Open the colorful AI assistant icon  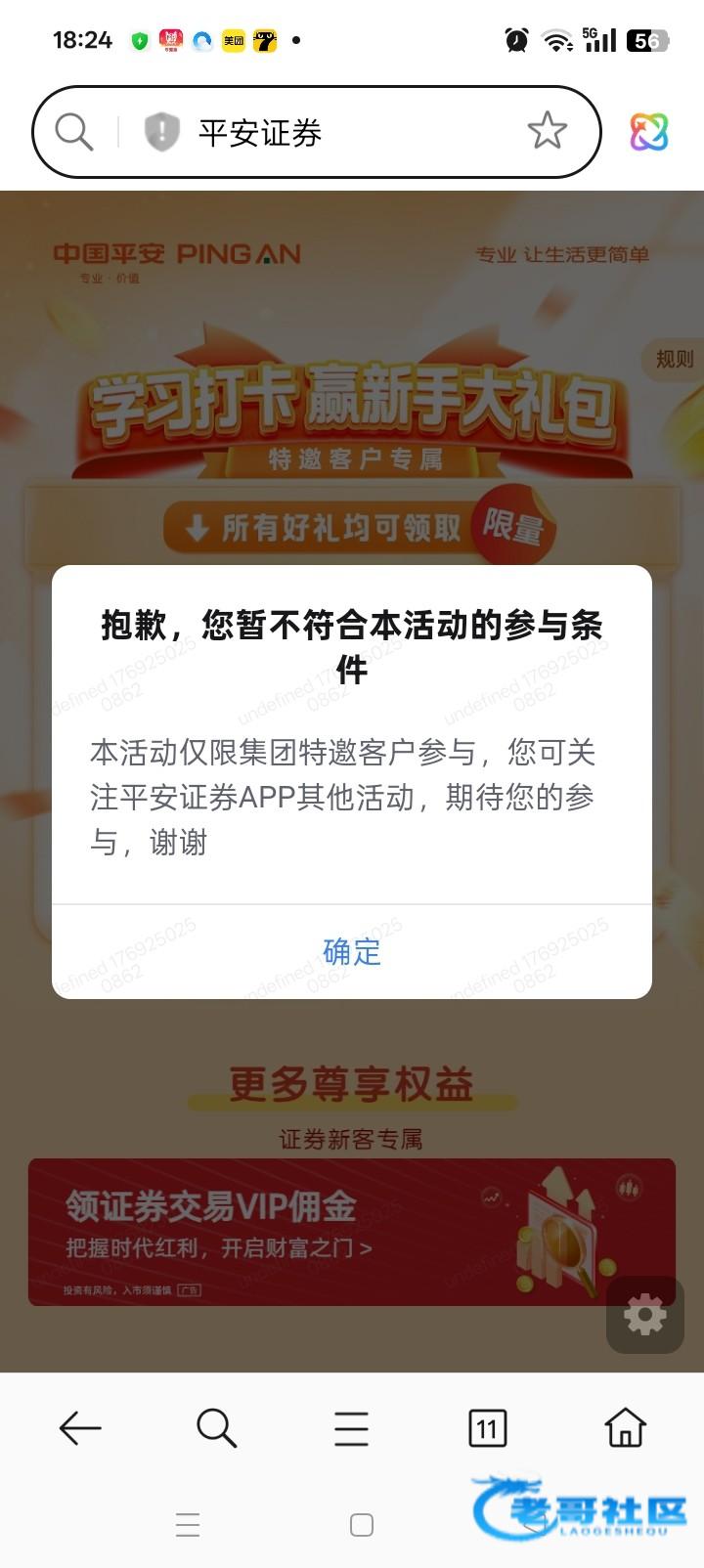(648, 132)
